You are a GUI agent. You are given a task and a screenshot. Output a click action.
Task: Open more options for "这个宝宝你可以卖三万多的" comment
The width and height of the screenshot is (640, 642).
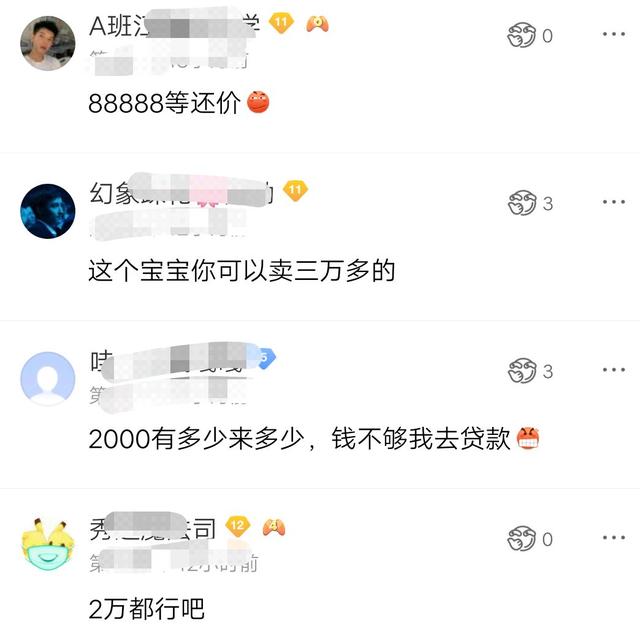pos(614,202)
